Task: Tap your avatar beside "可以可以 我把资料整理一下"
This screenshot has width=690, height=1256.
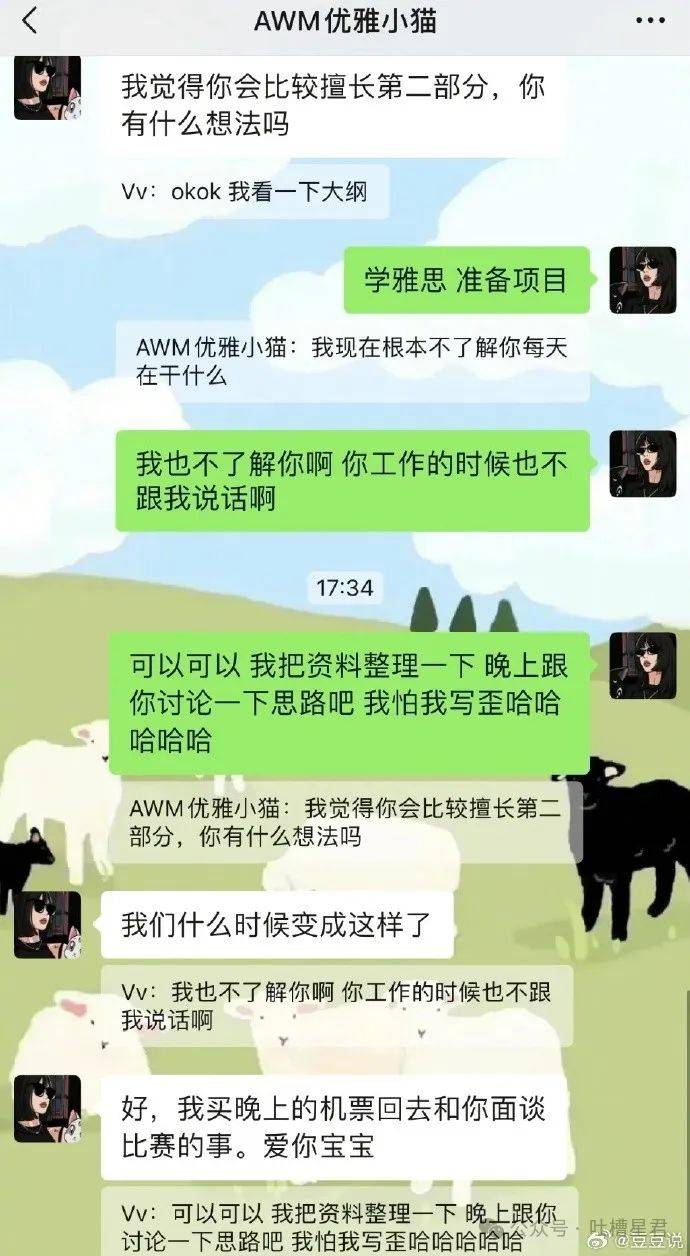Action: pos(642,665)
